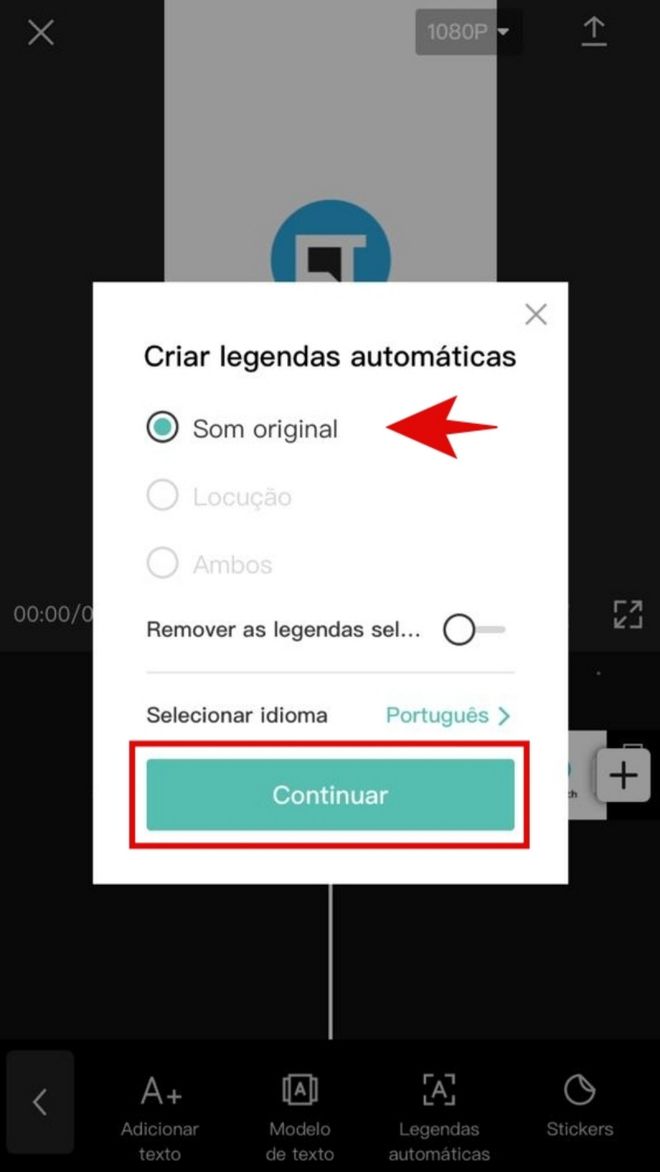Open the 1080P resolution dropdown
Image resolution: width=660 pixels, height=1172 pixels.
click(468, 32)
